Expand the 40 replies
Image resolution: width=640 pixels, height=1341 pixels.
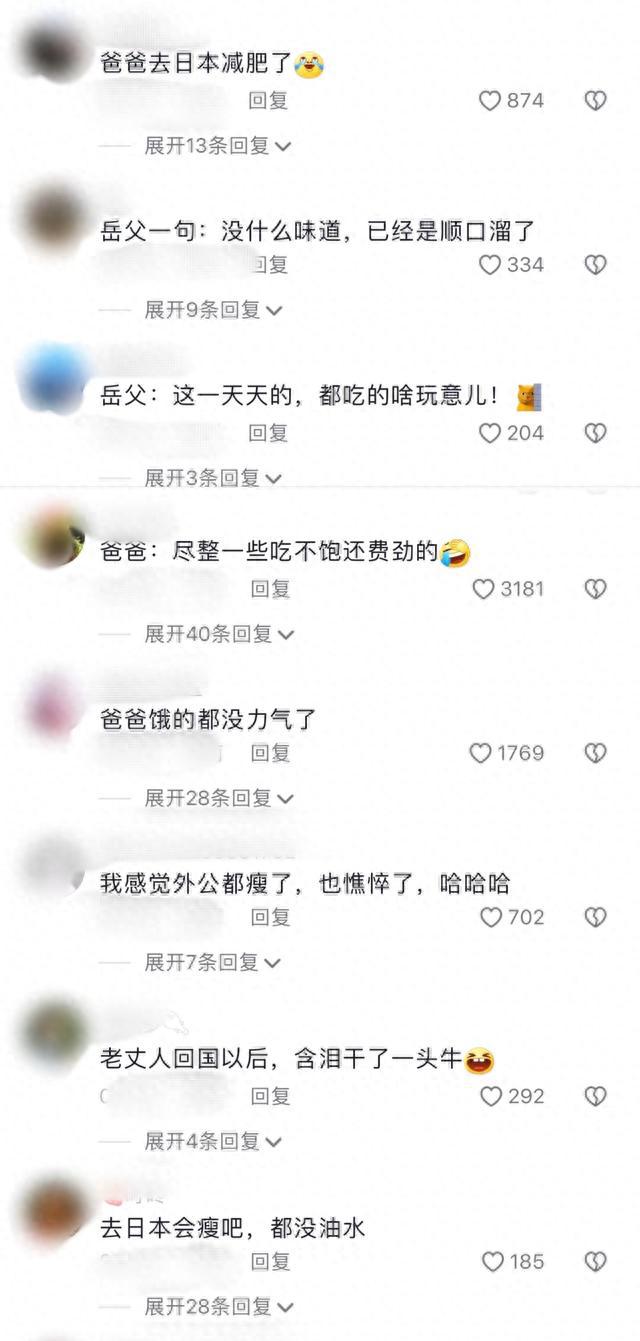(219, 634)
